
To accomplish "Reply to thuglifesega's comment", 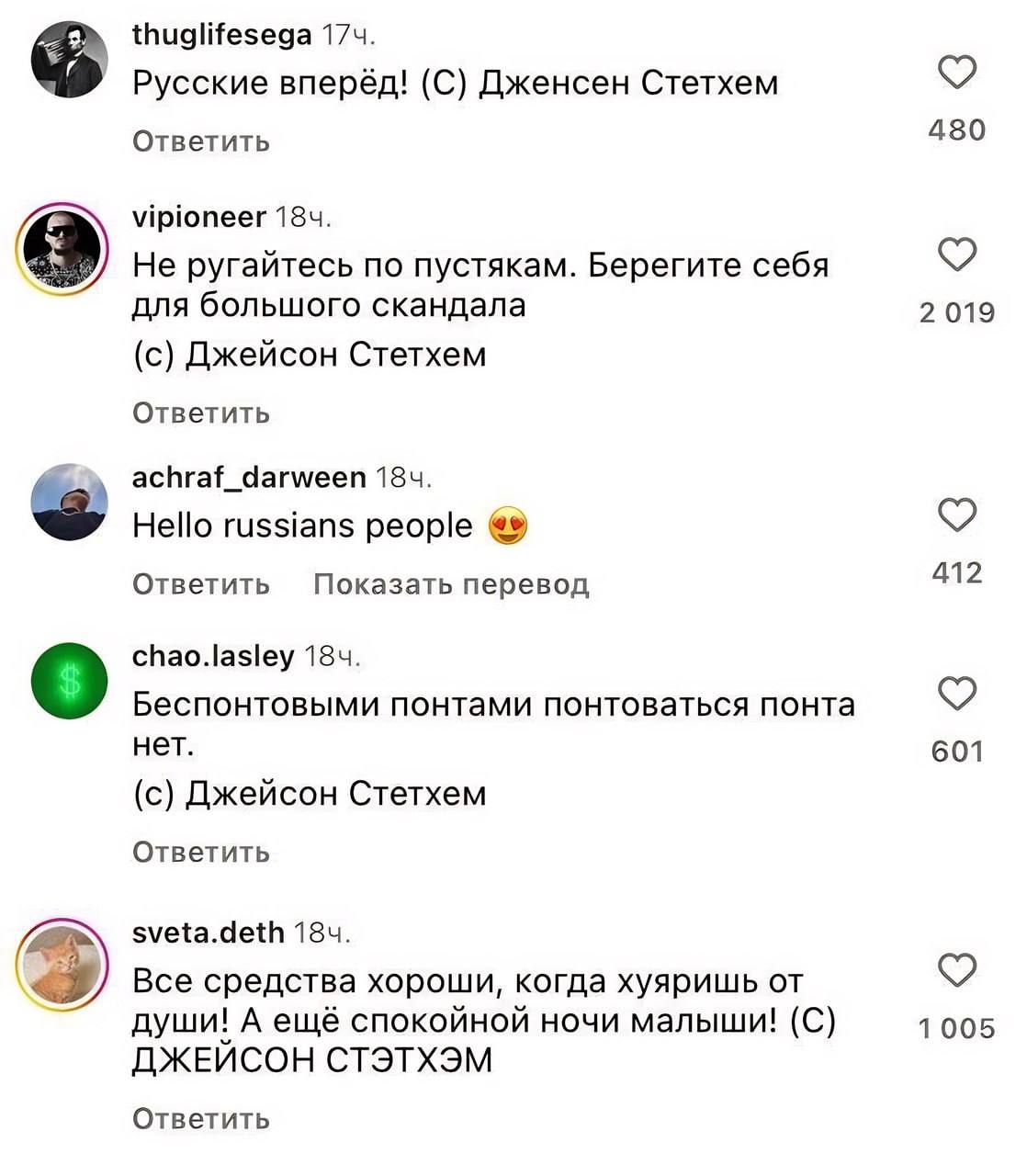I will coord(201,141).
